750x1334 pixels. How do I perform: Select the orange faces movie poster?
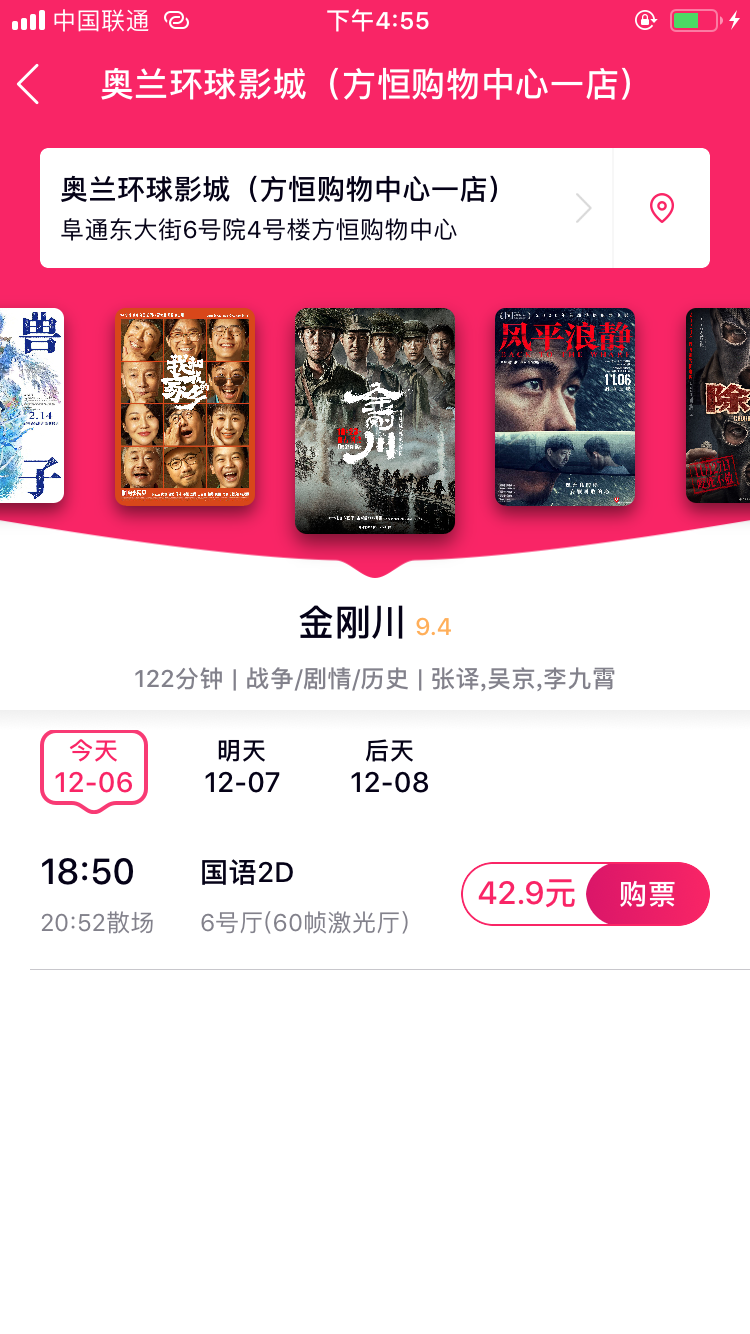coord(185,406)
